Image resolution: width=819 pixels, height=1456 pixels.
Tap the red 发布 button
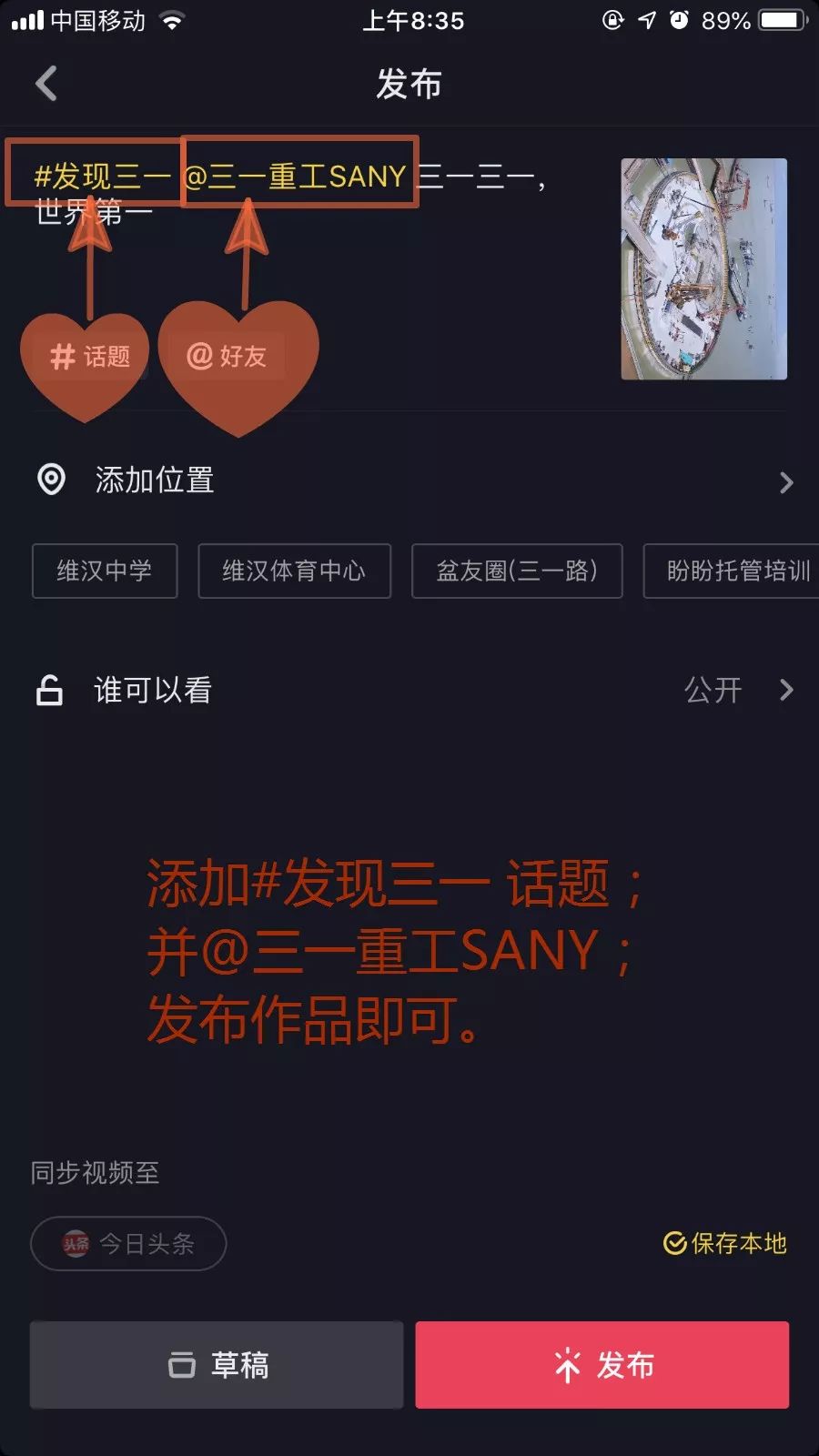point(602,1365)
